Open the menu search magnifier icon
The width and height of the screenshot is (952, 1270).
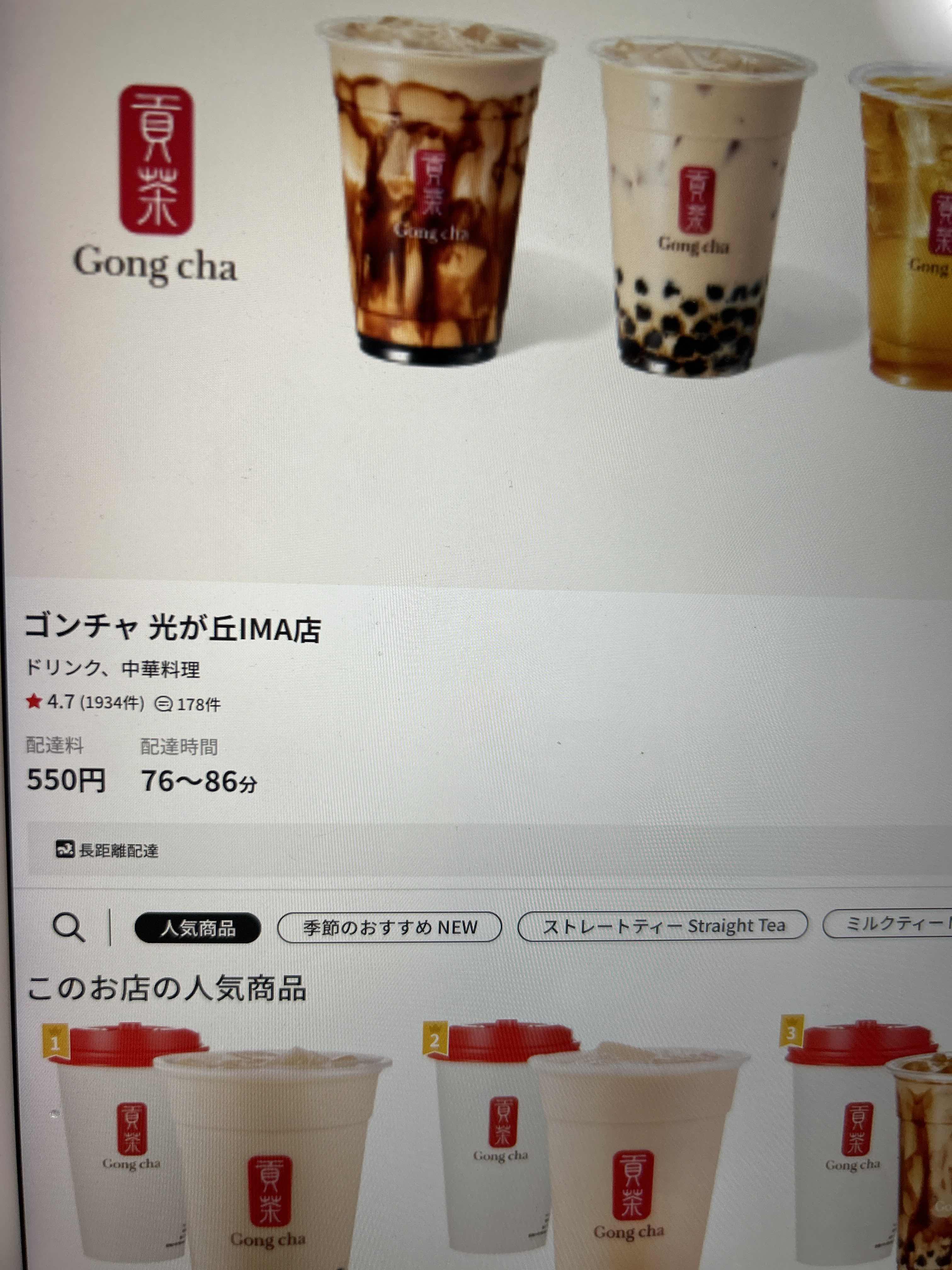[69, 928]
